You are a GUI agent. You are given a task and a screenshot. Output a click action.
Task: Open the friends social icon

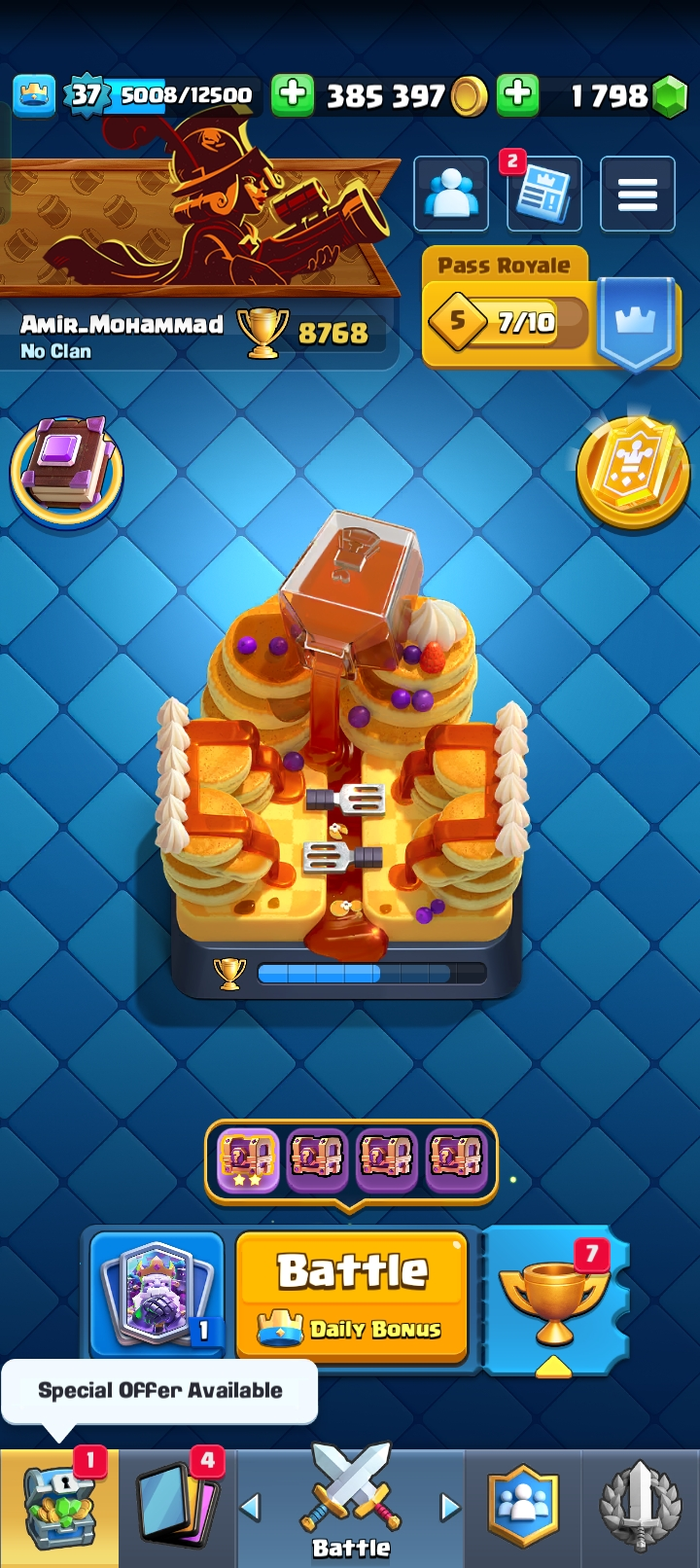(x=451, y=194)
